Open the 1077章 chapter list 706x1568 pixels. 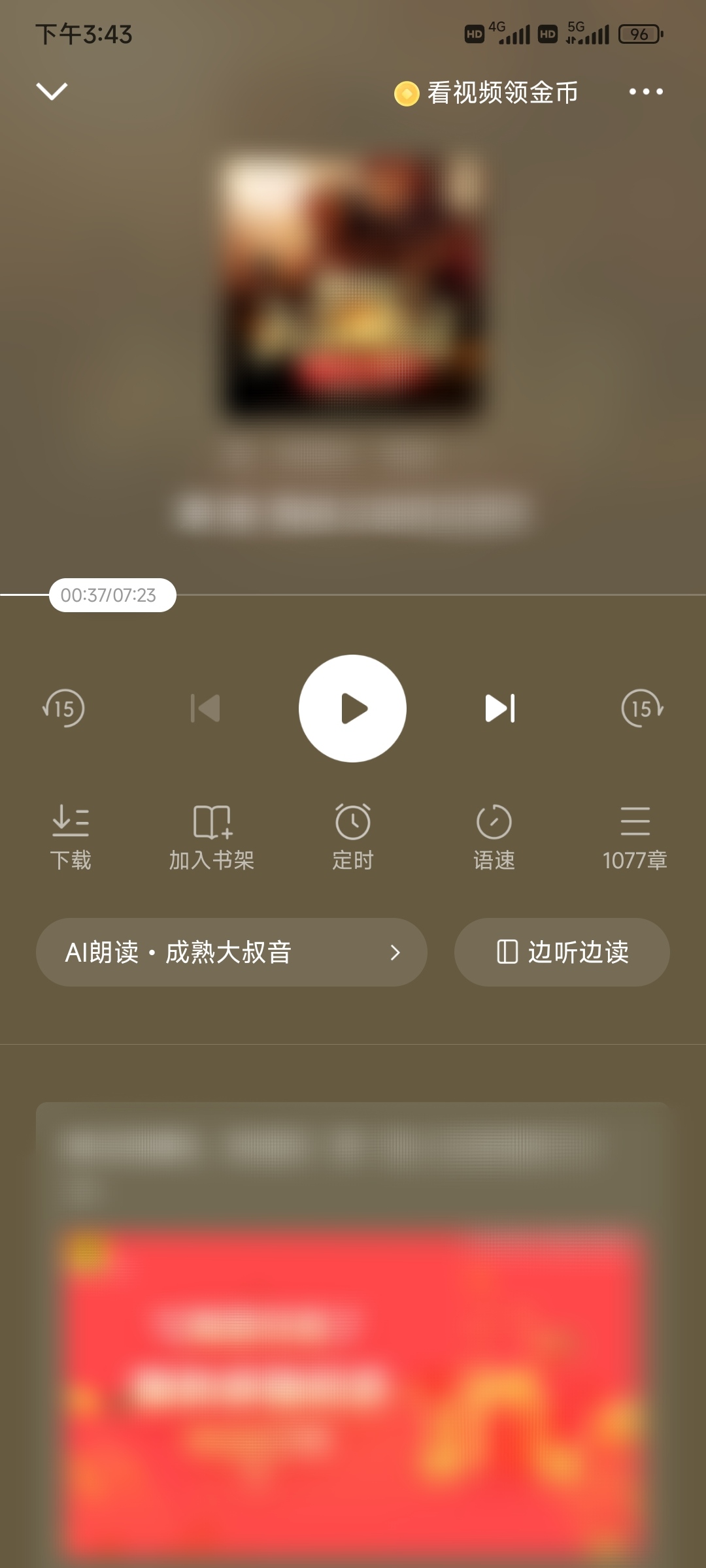point(635,838)
